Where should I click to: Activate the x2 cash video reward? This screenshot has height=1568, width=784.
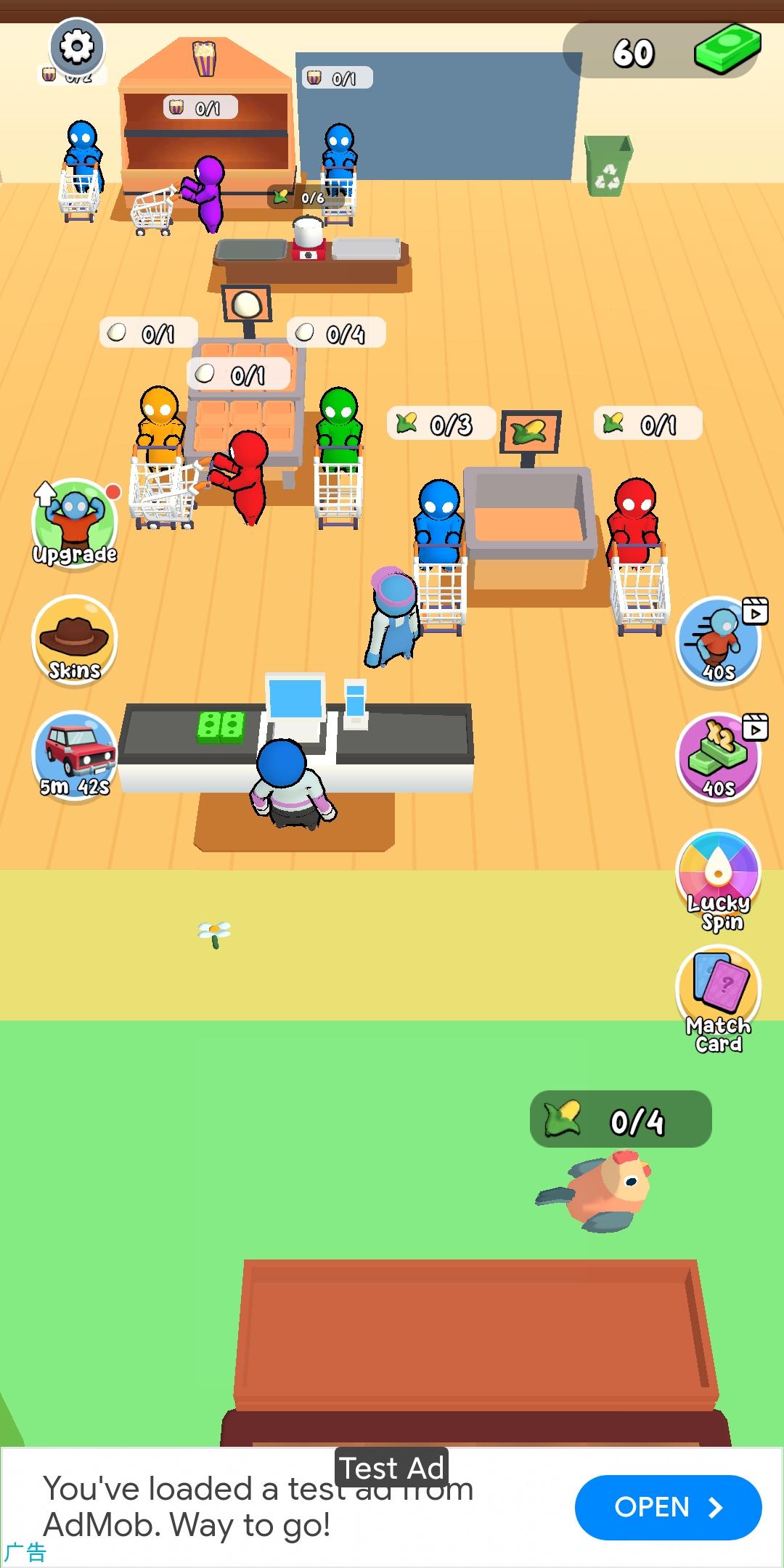718,757
